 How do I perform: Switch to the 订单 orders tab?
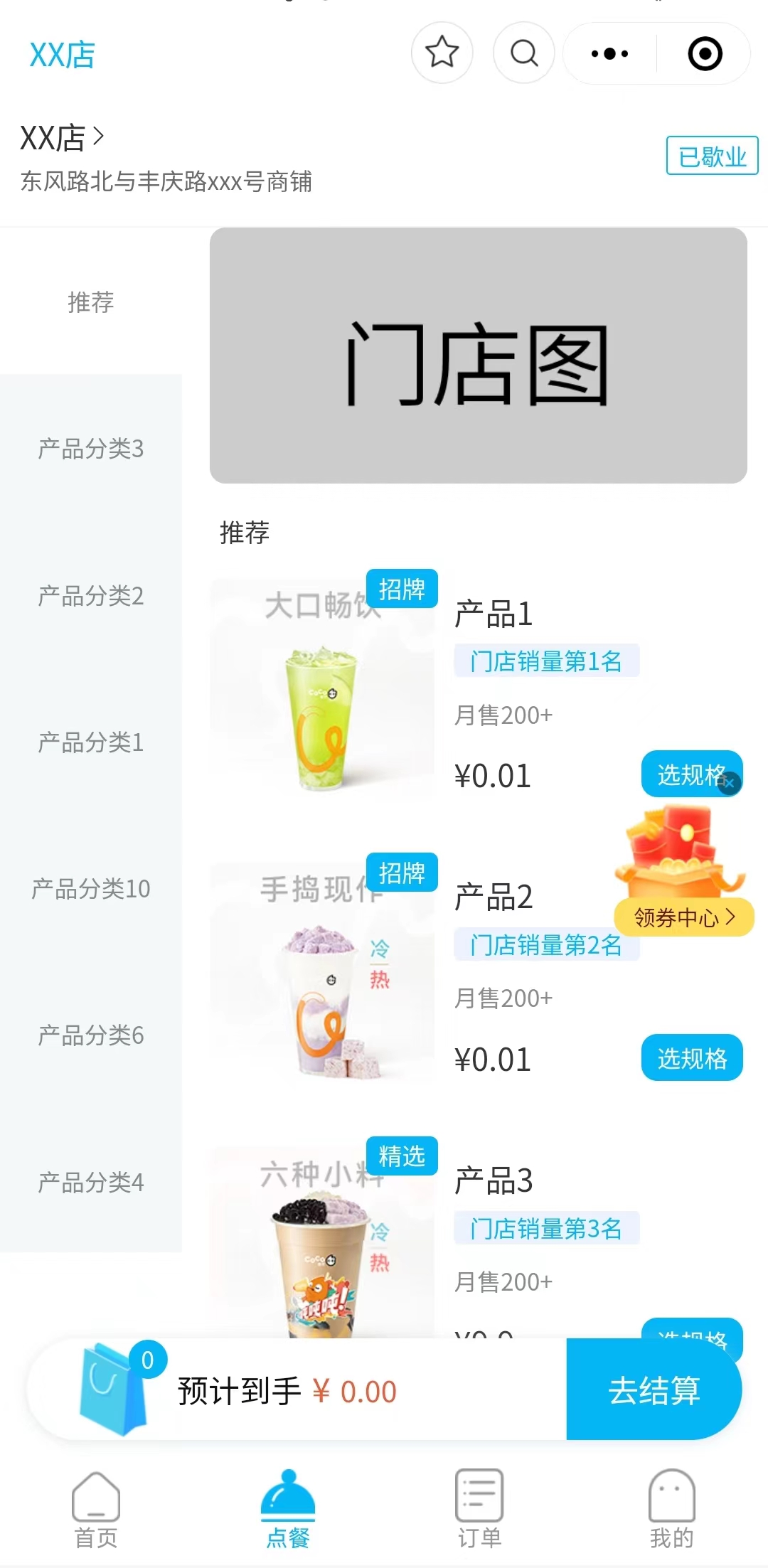[479, 1509]
